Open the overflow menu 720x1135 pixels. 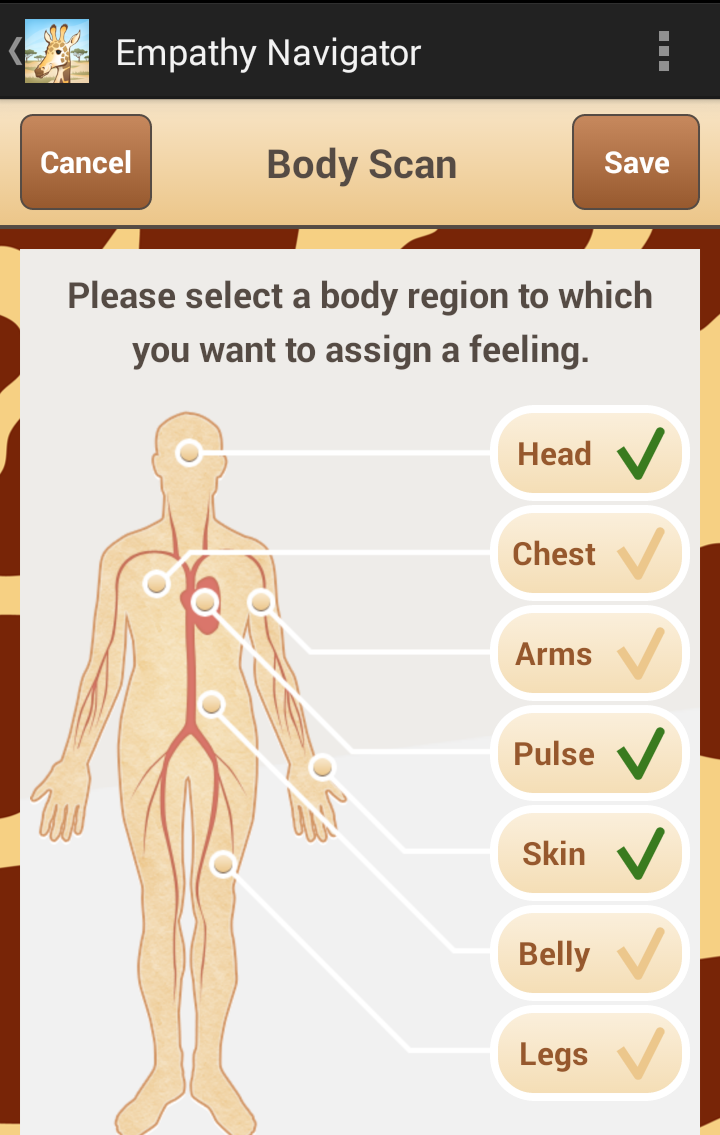[664, 51]
